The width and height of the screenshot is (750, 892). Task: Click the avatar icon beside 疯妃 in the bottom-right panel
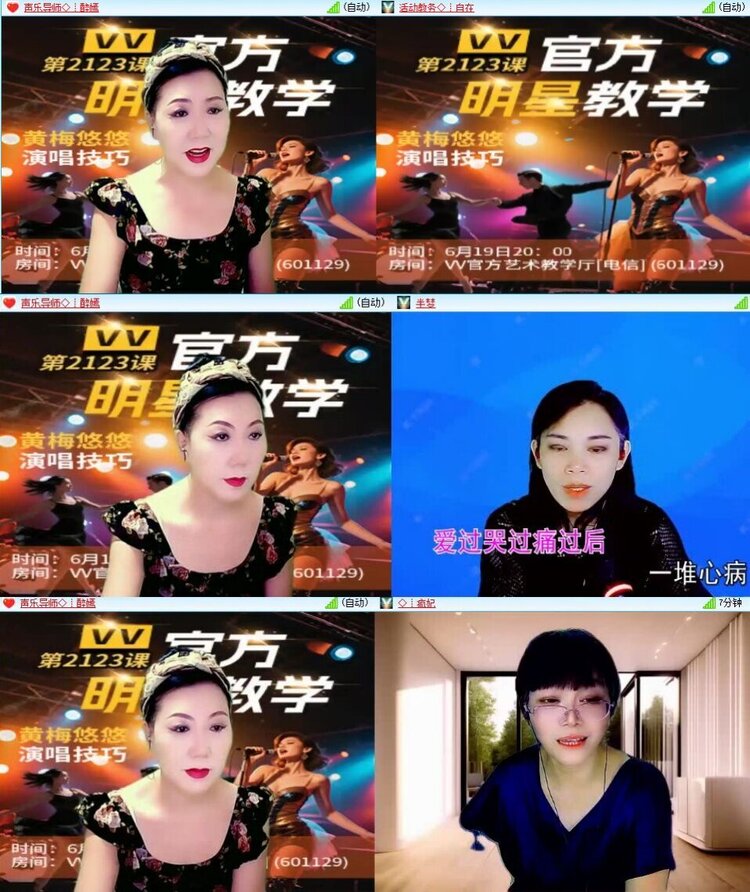[x=385, y=604]
